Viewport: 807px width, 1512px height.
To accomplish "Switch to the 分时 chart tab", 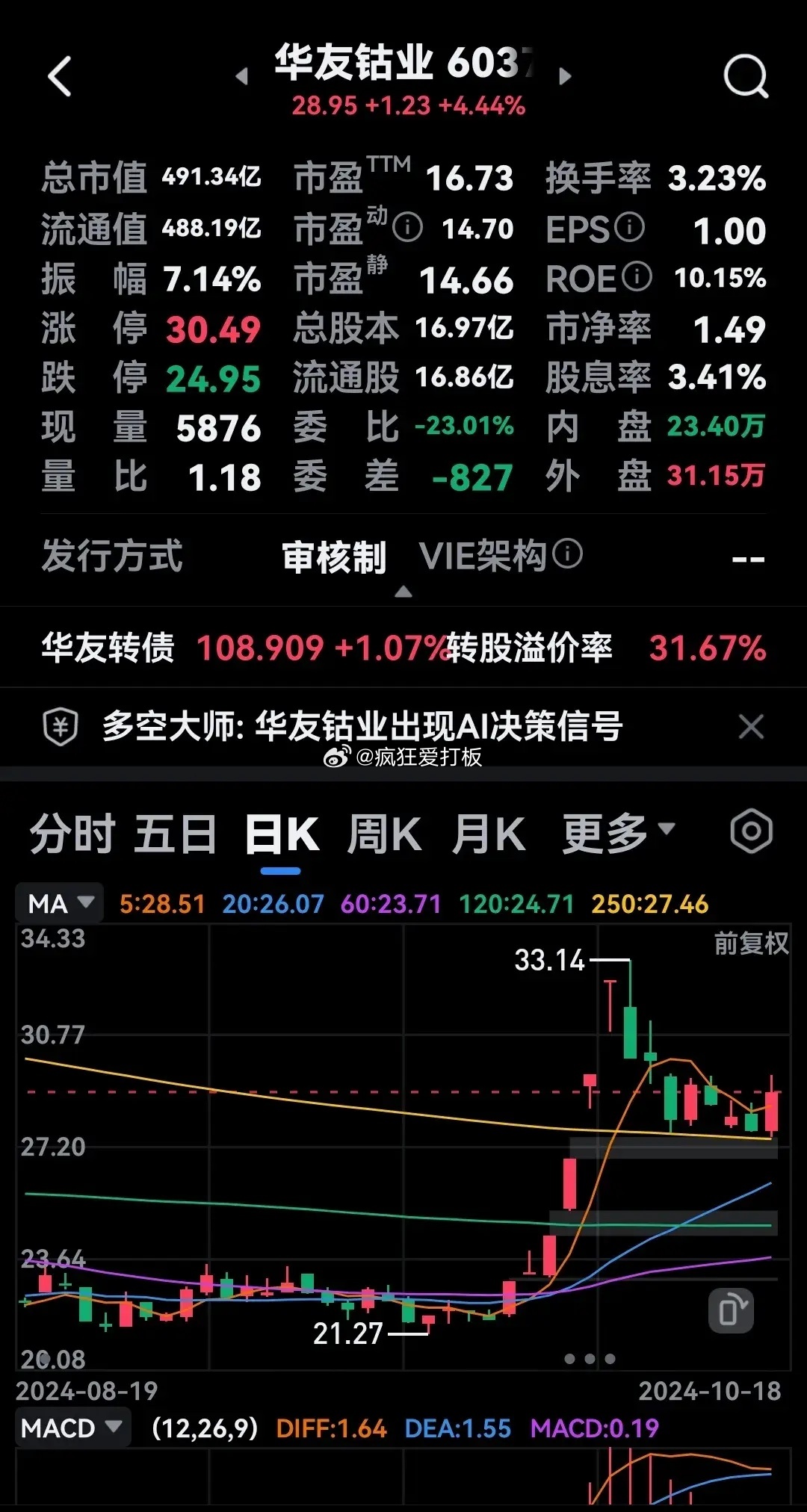I will point(72,834).
